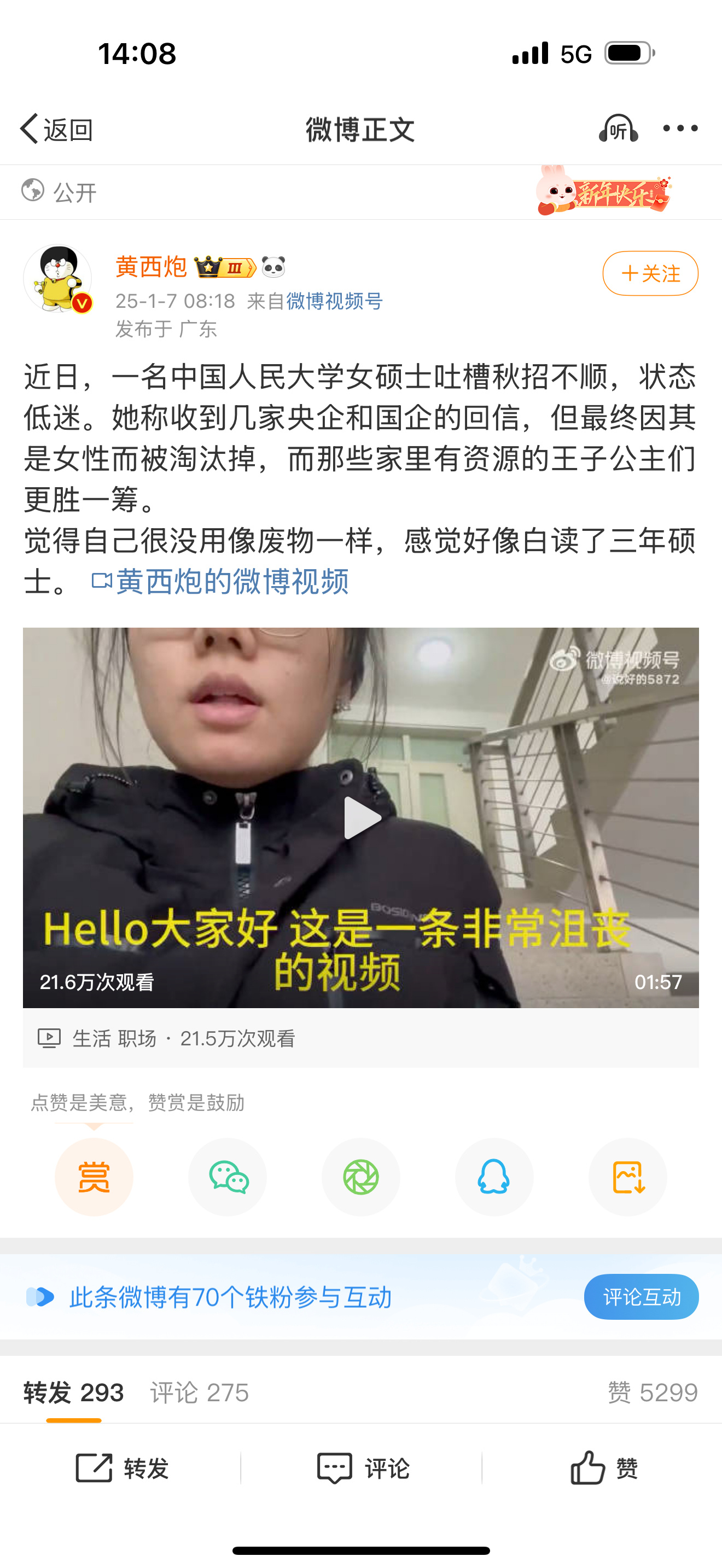Repost using the bottom 转发 button
Viewport: 722px width, 1568px height.
tap(122, 1468)
